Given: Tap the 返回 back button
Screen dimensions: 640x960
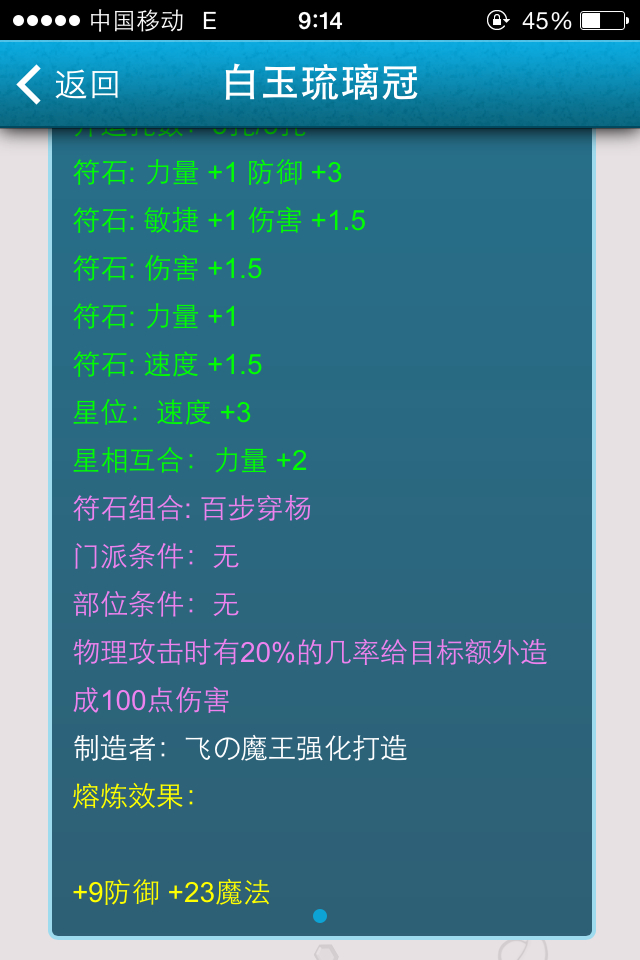Looking at the screenshot, I should (x=68, y=85).
